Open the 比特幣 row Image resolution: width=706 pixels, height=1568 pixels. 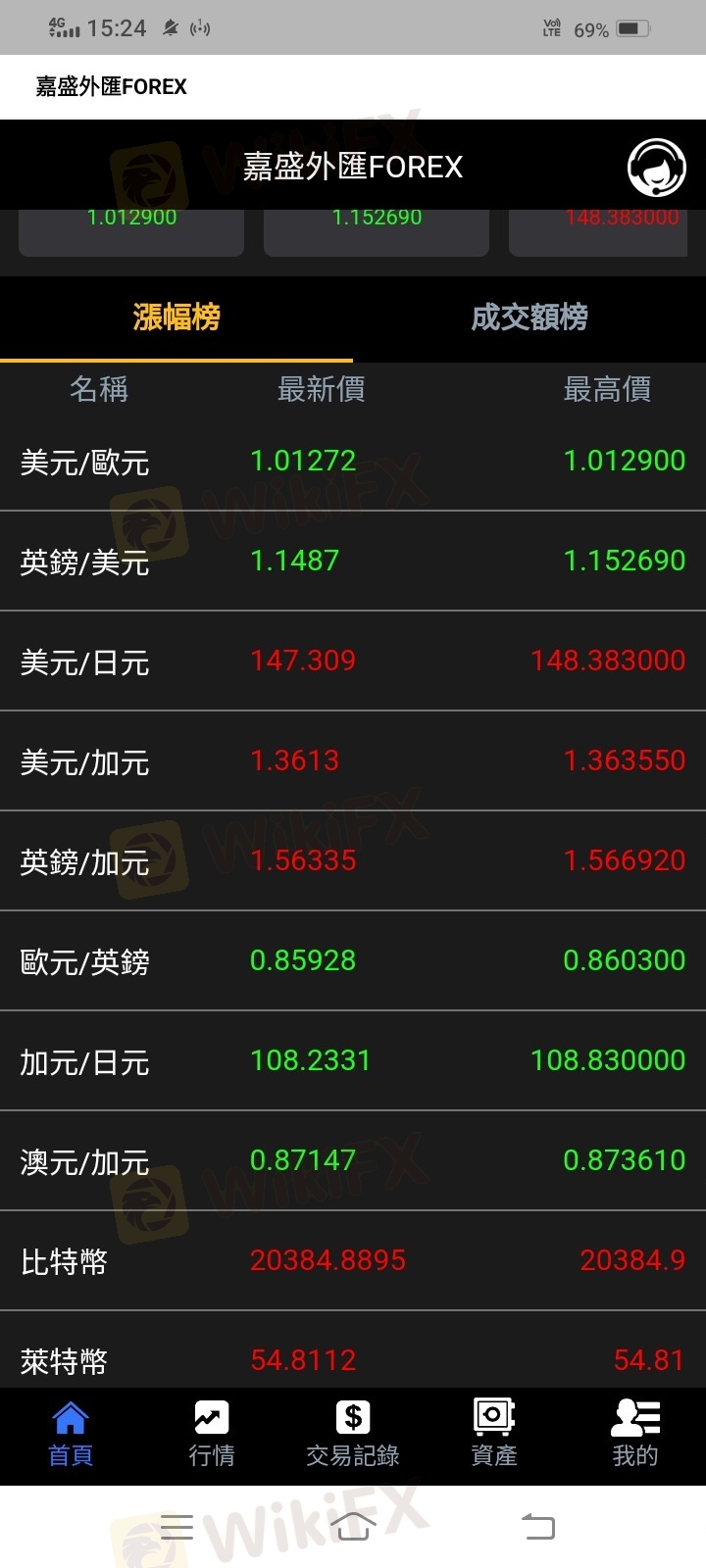pos(353,1261)
